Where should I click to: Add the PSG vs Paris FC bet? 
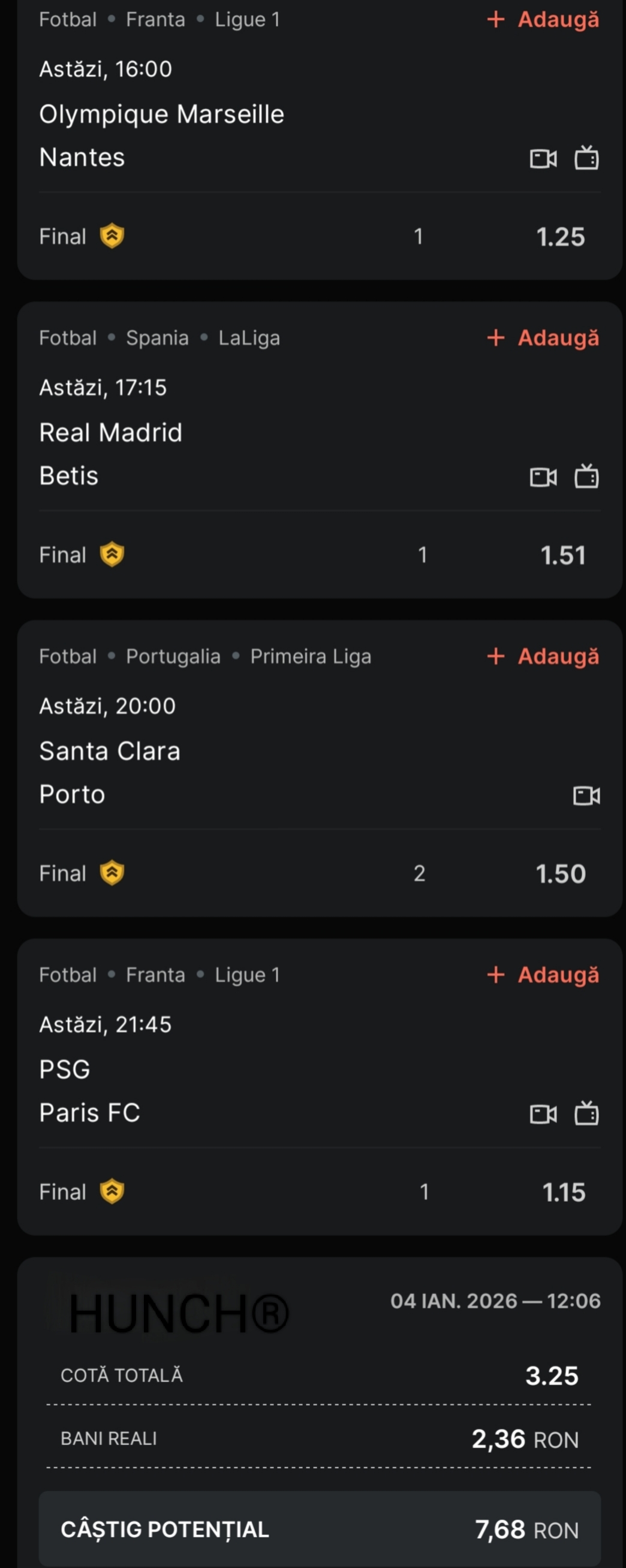coord(543,975)
